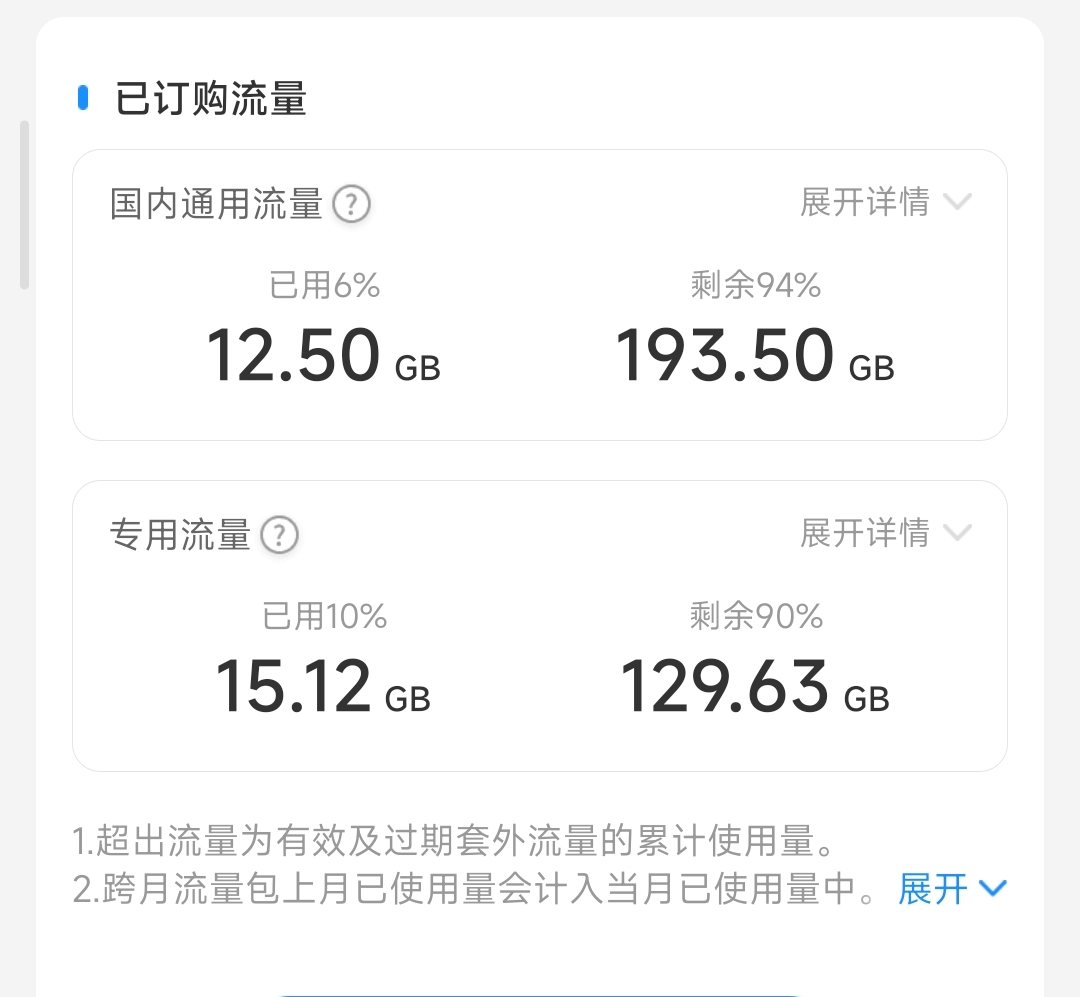
Task: Expand details for 国内通用流量
Action: (x=886, y=203)
